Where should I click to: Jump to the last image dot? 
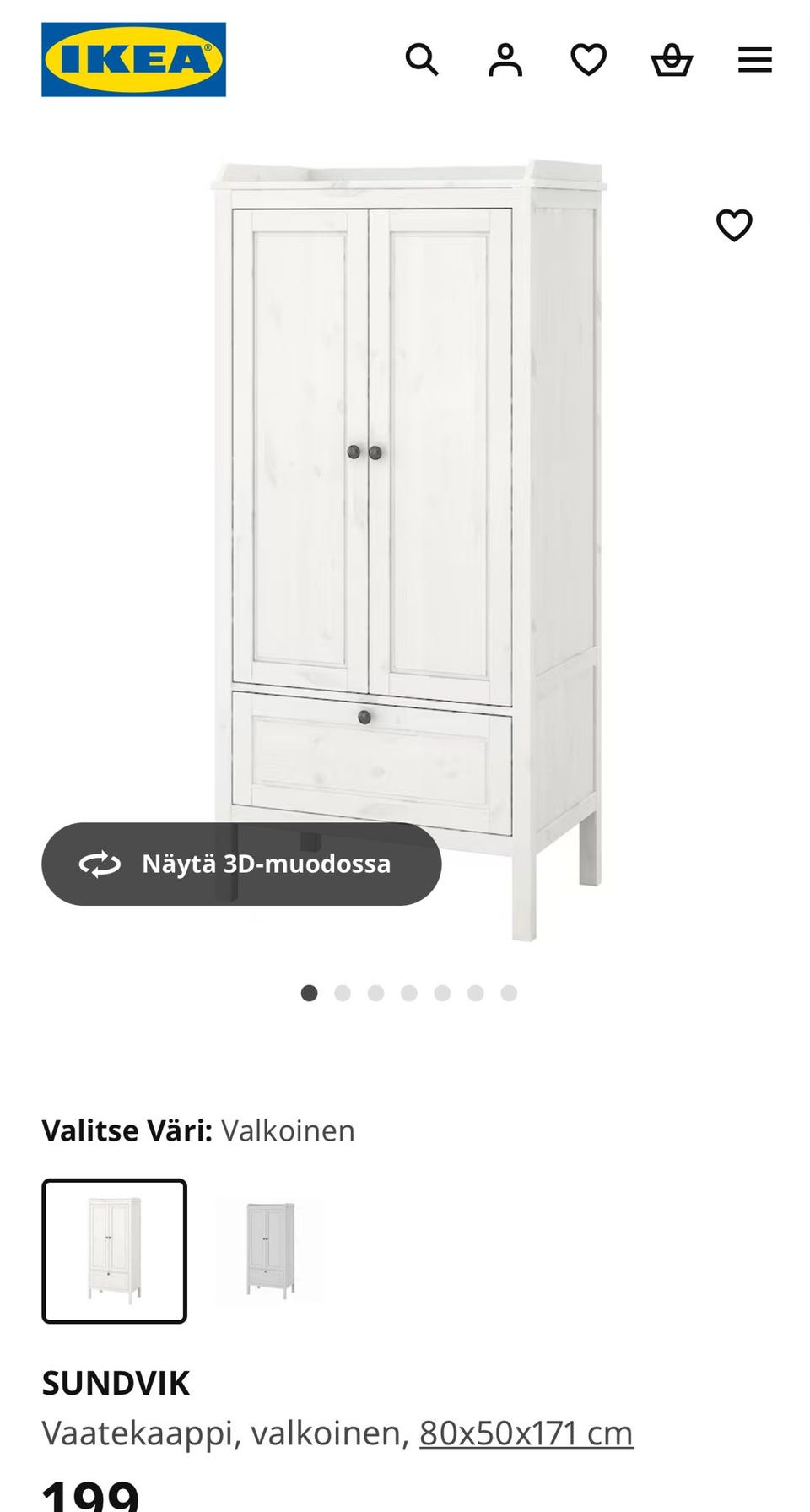tap(509, 994)
